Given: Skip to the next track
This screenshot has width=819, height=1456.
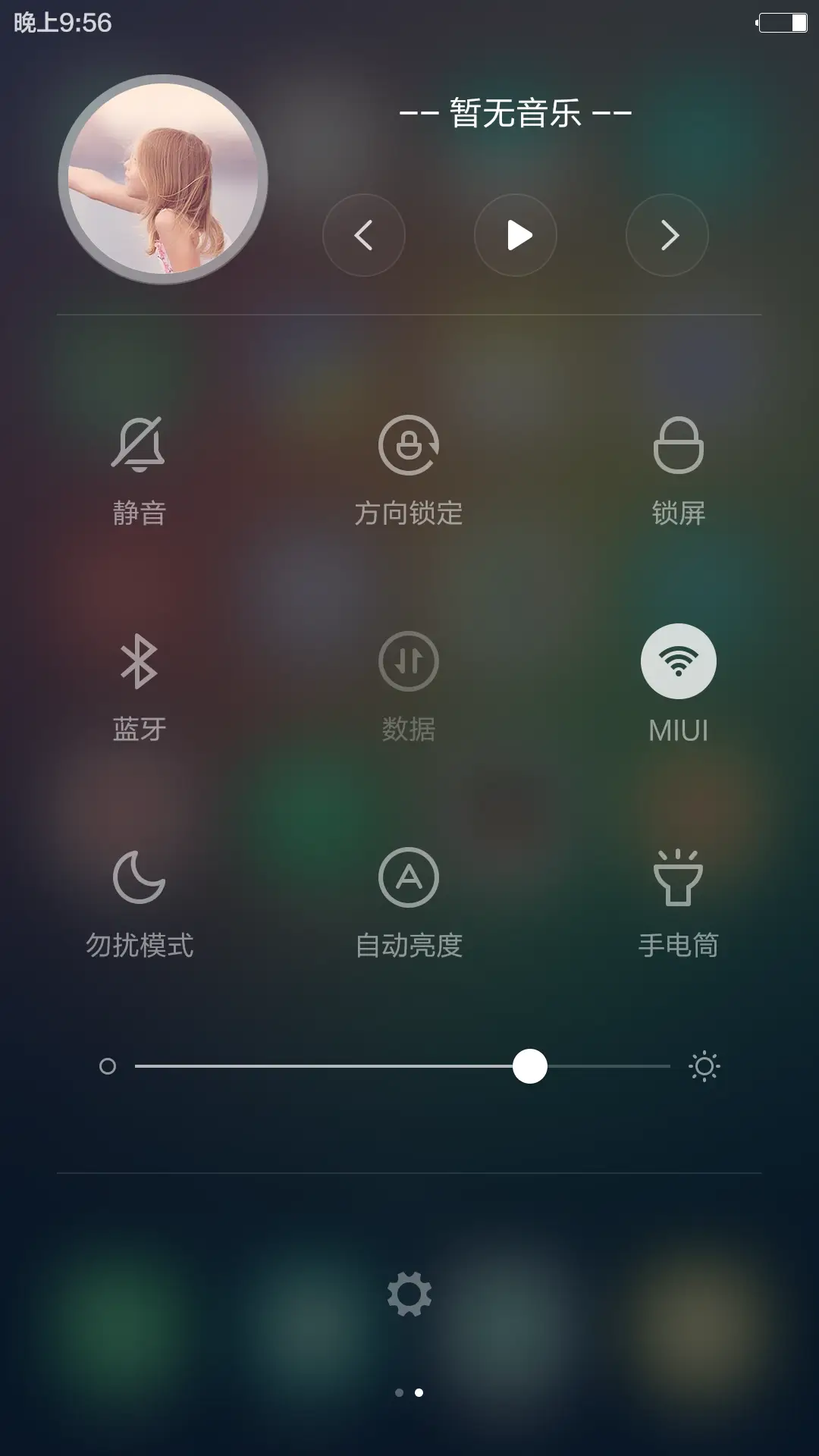Looking at the screenshot, I should 667,235.
